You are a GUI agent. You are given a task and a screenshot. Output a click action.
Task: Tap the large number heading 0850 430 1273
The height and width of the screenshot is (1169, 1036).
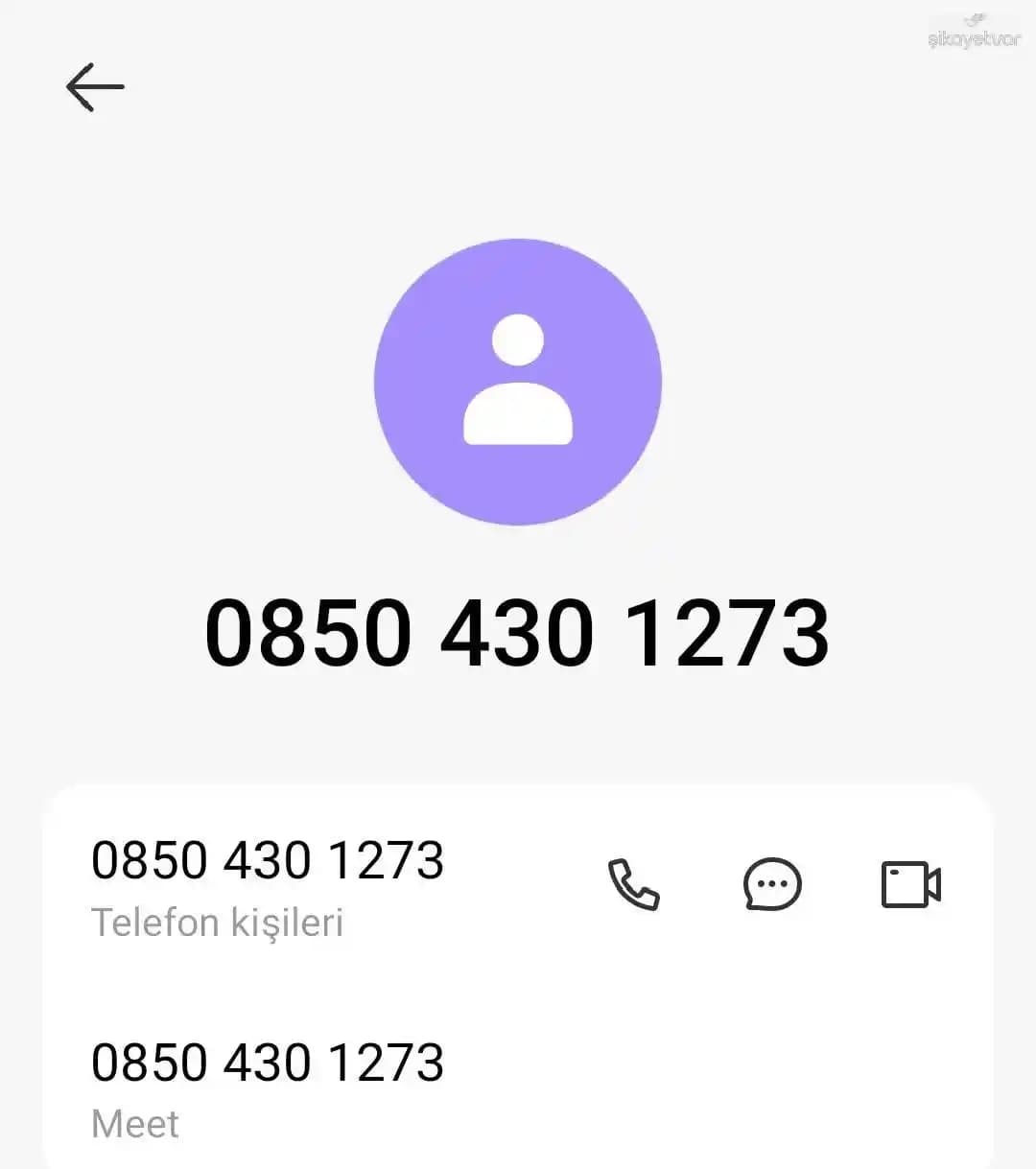[x=518, y=630]
